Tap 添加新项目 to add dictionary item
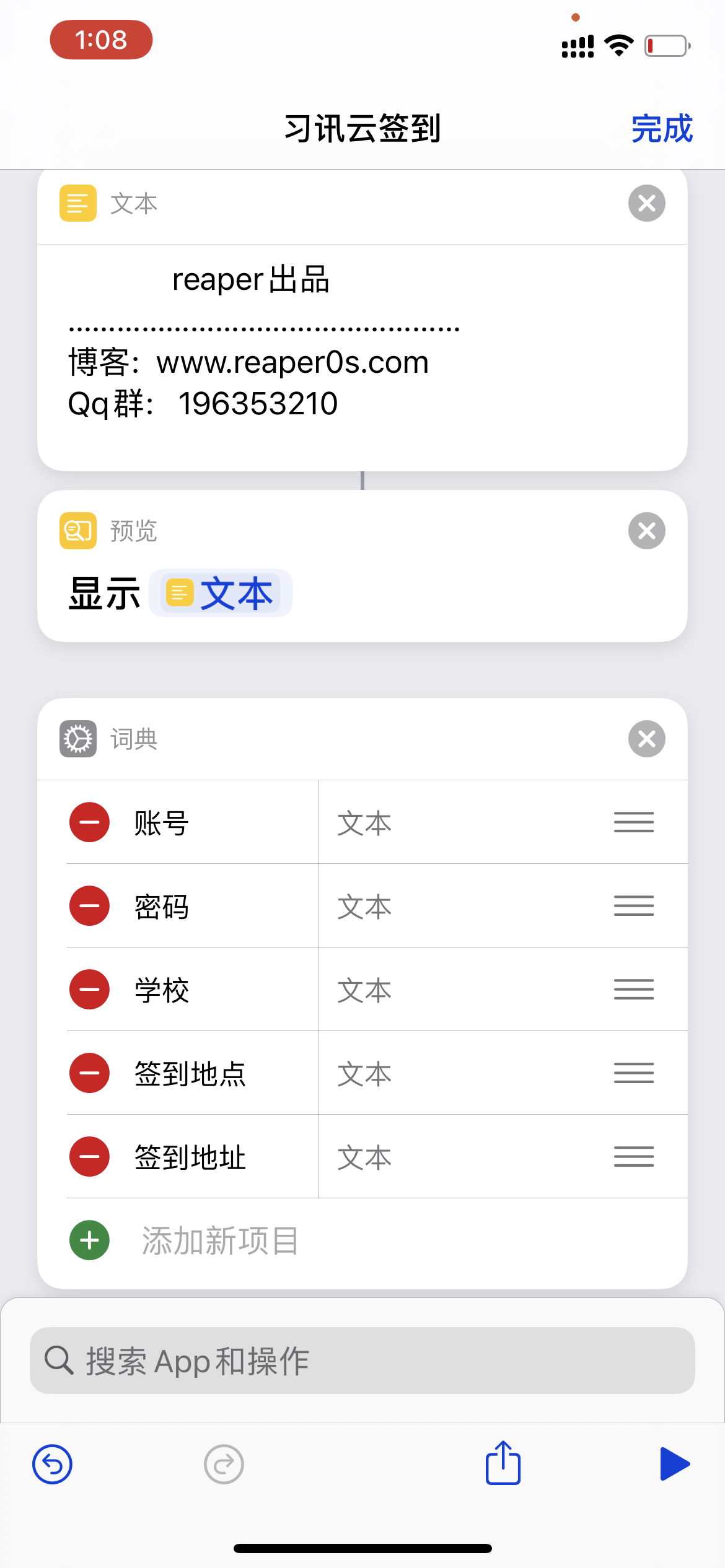The height and width of the screenshot is (1568, 725). click(x=219, y=1240)
